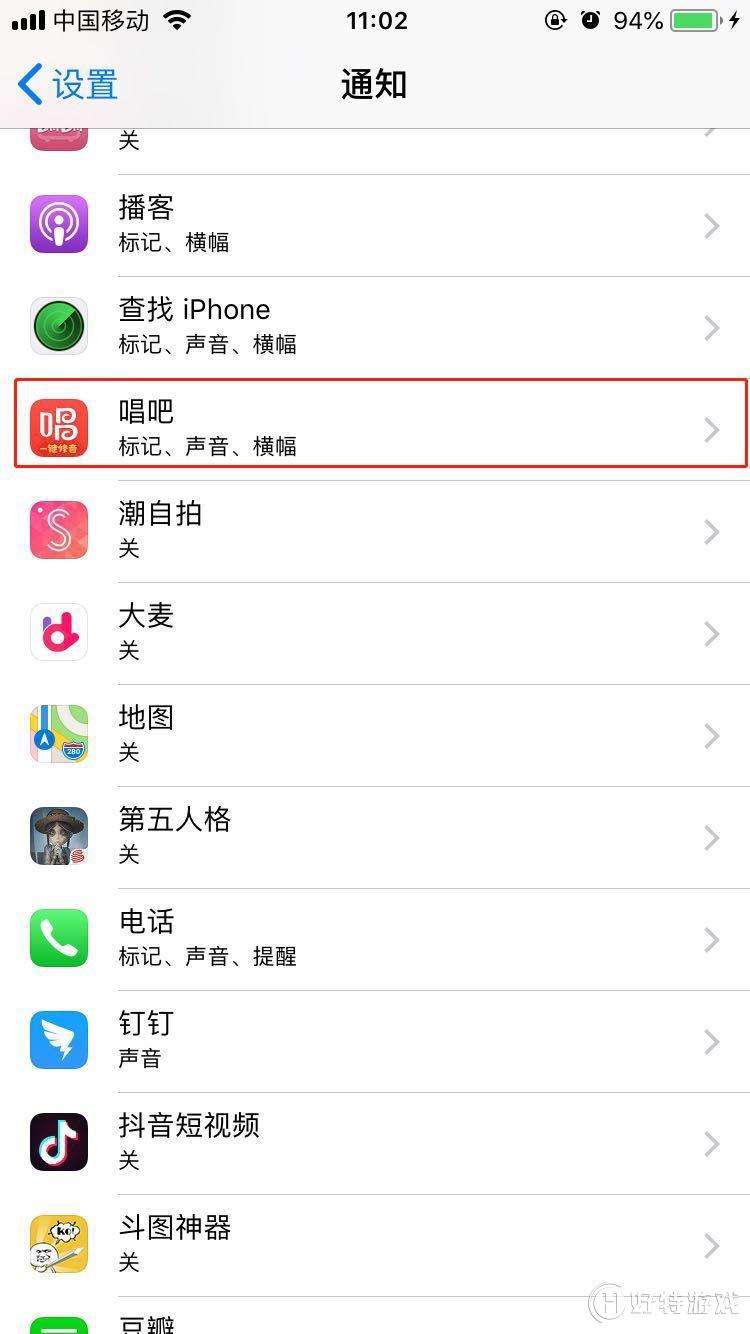Screen dimensions: 750x1334
Task: Open 第五人格 notification settings
Action: [375, 838]
